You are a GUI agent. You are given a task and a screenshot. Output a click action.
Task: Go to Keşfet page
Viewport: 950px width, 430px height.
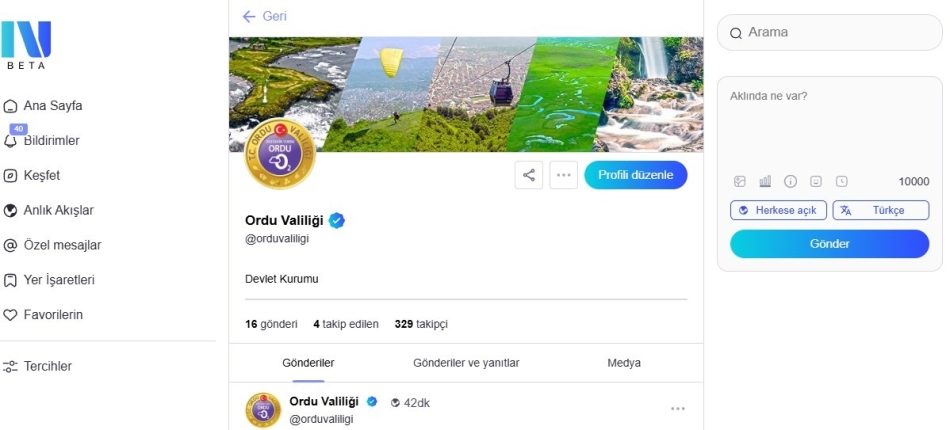pyautogui.click(x=41, y=175)
